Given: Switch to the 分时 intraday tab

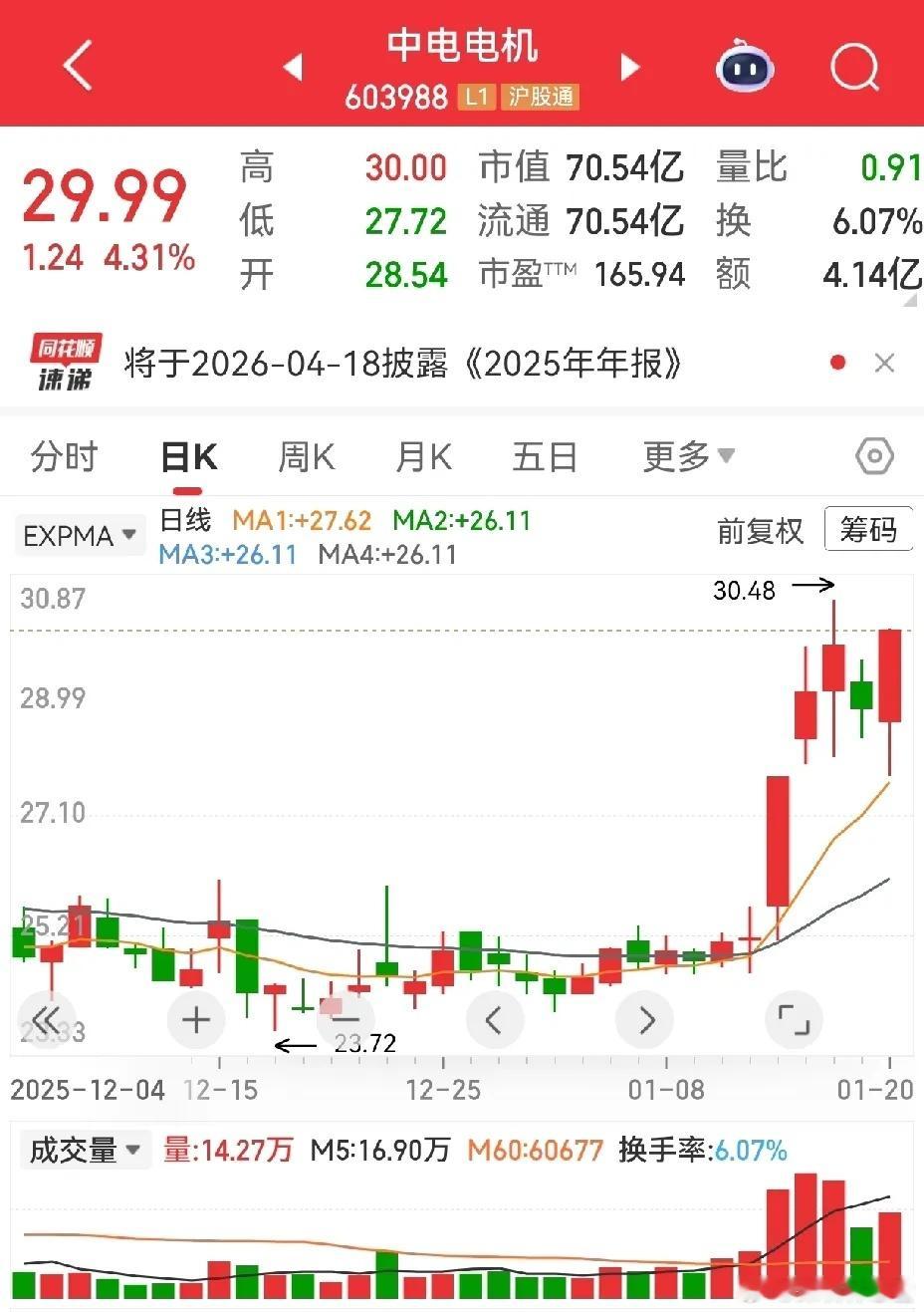Looking at the screenshot, I should click(64, 456).
